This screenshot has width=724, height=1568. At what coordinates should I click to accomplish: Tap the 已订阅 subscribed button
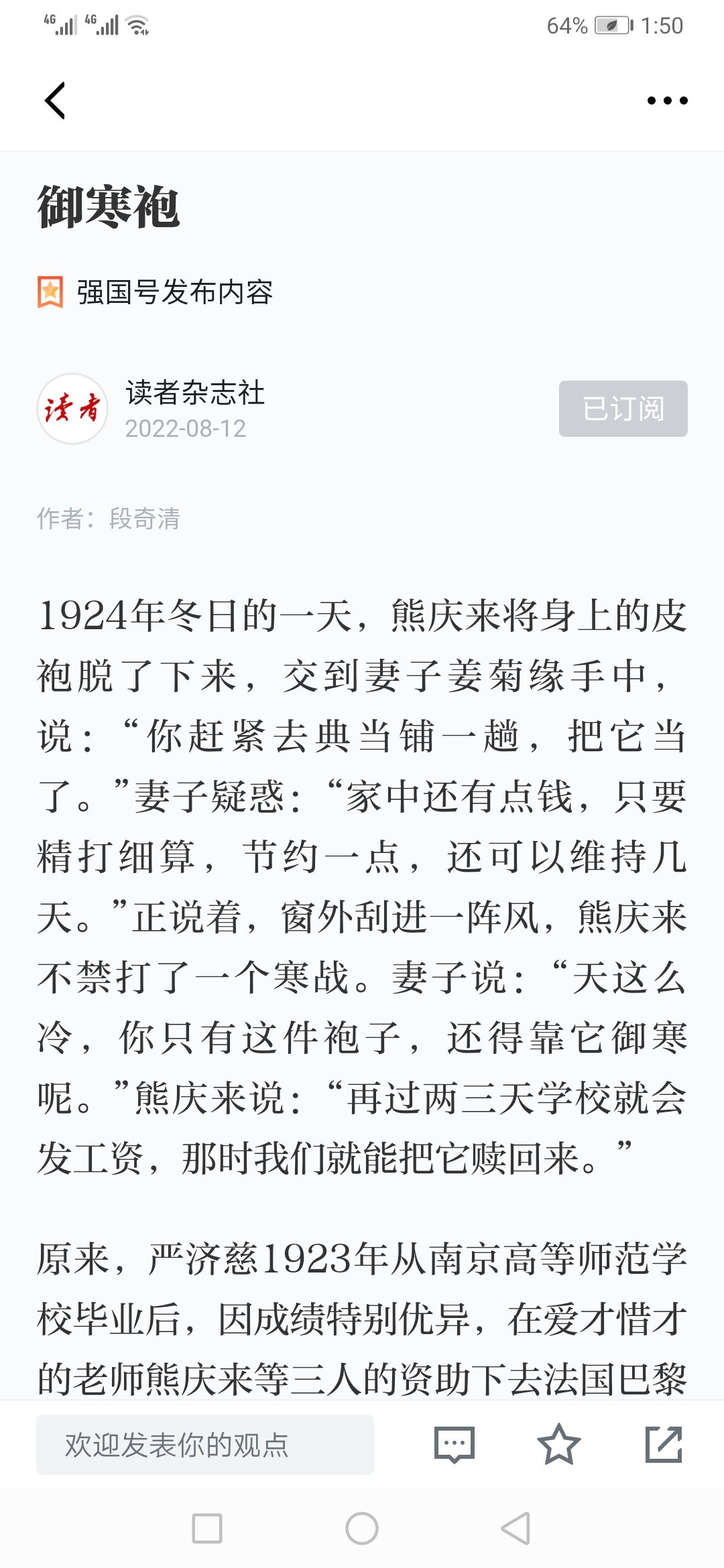[x=623, y=409]
